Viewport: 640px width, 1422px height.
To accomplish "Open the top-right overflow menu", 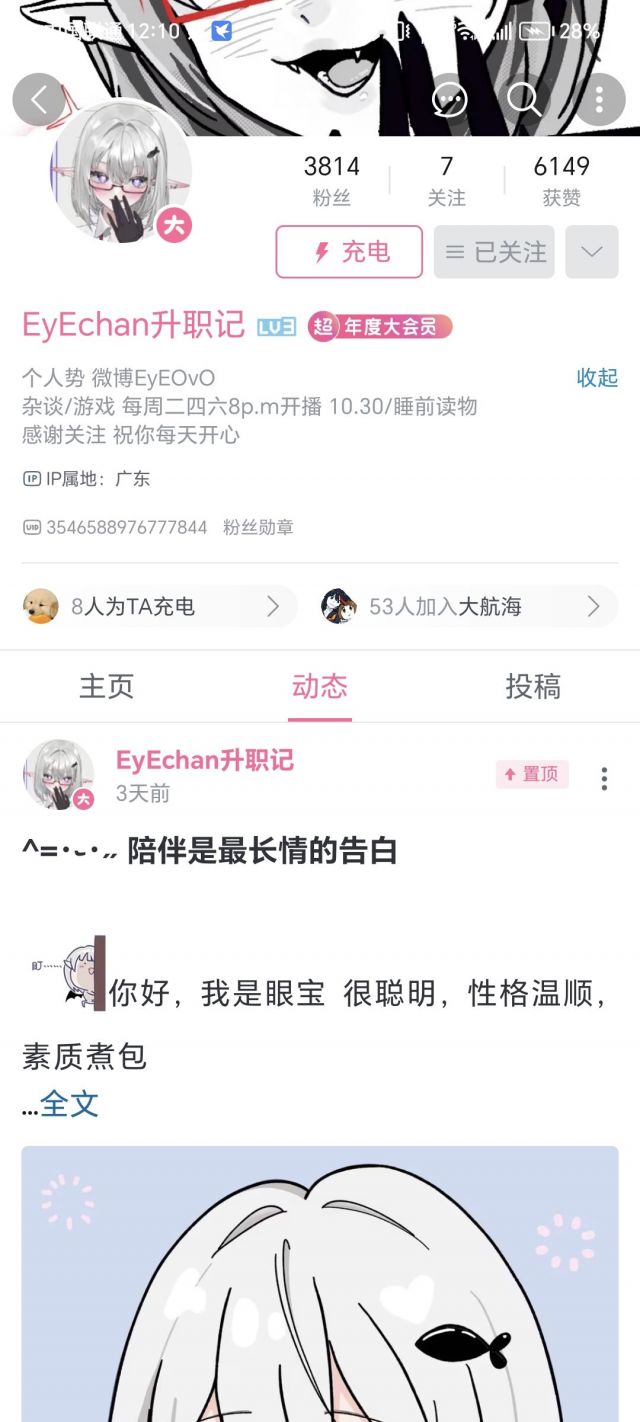I will tap(599, 100).
